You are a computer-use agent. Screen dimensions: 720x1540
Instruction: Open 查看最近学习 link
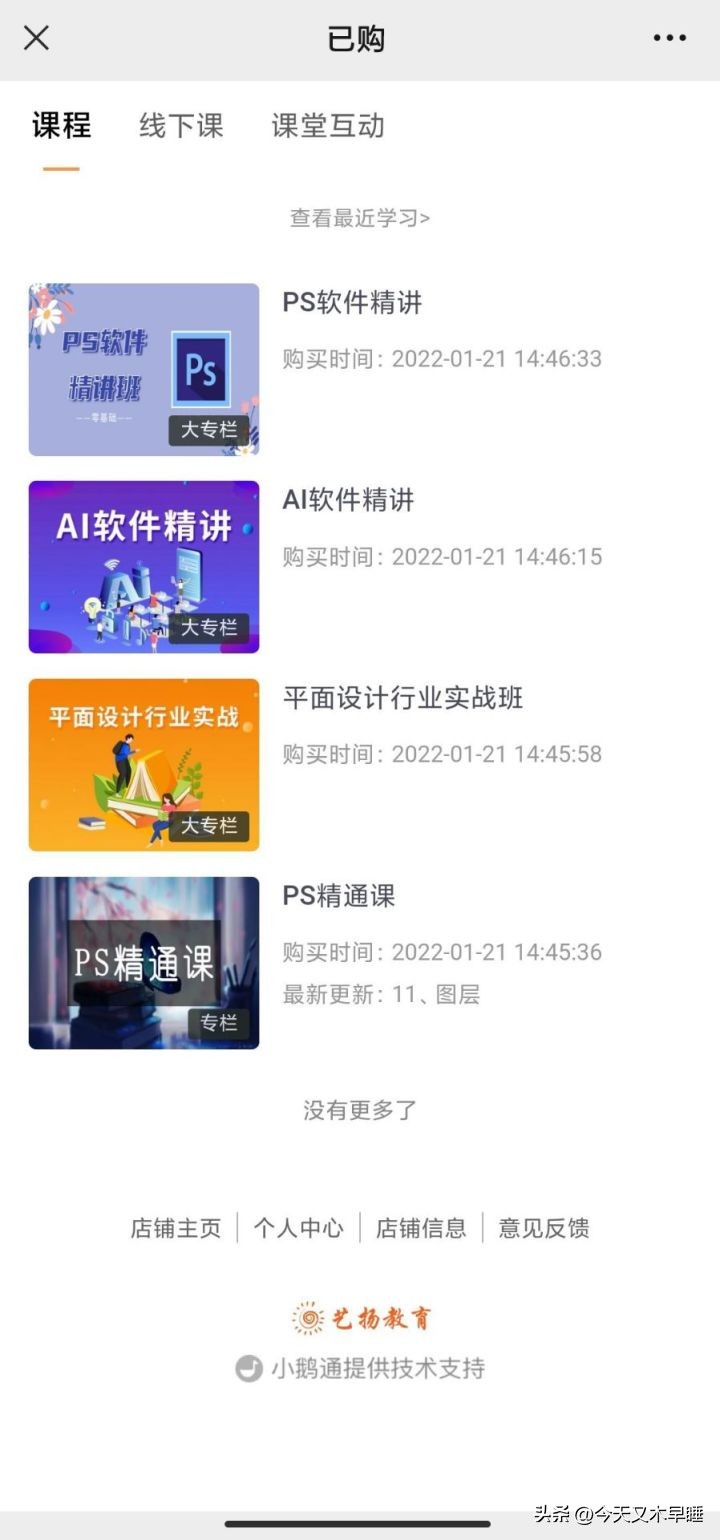pyautogui.click(x=360, y=217)
